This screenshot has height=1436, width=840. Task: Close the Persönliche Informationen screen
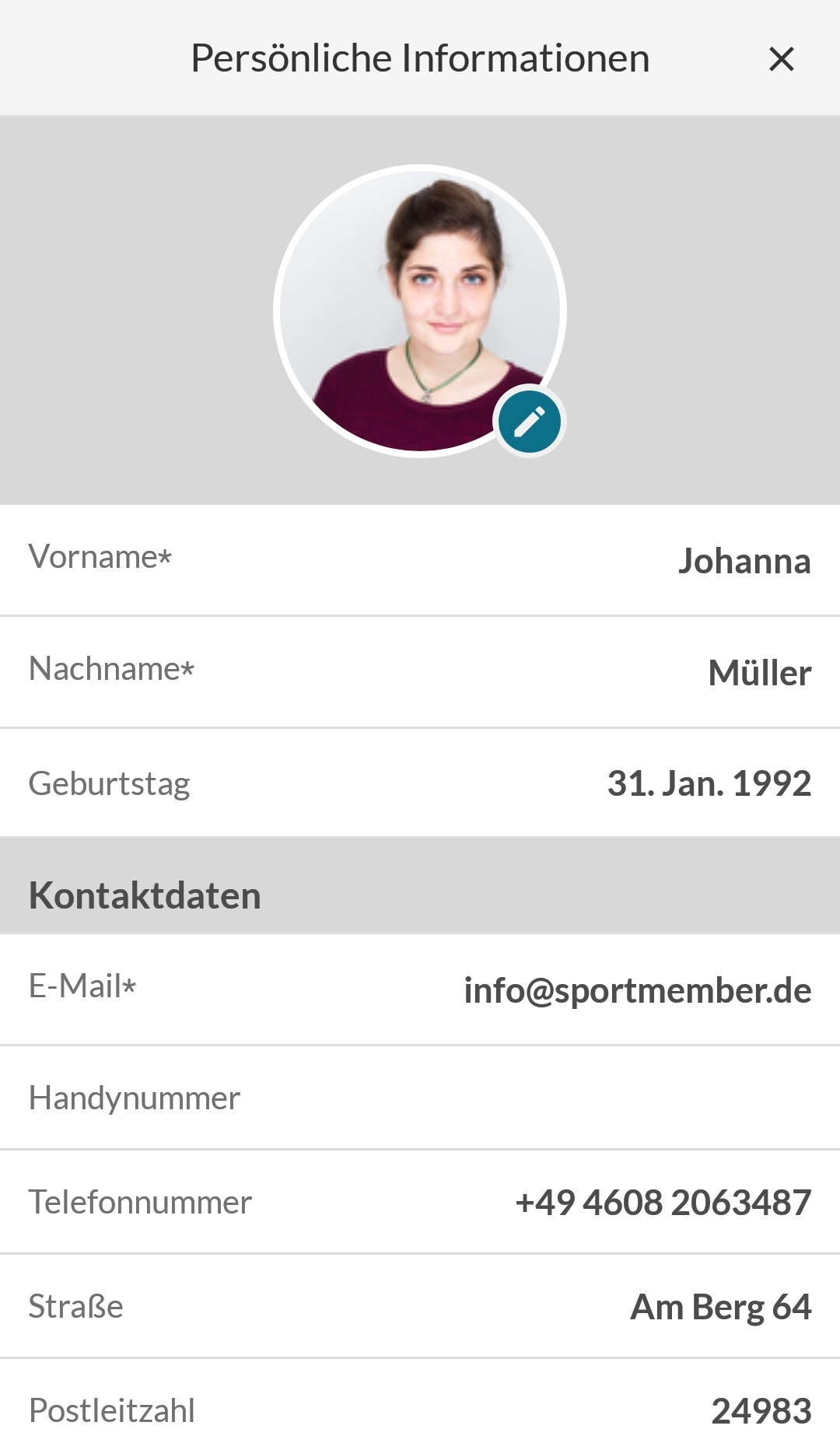781,58
